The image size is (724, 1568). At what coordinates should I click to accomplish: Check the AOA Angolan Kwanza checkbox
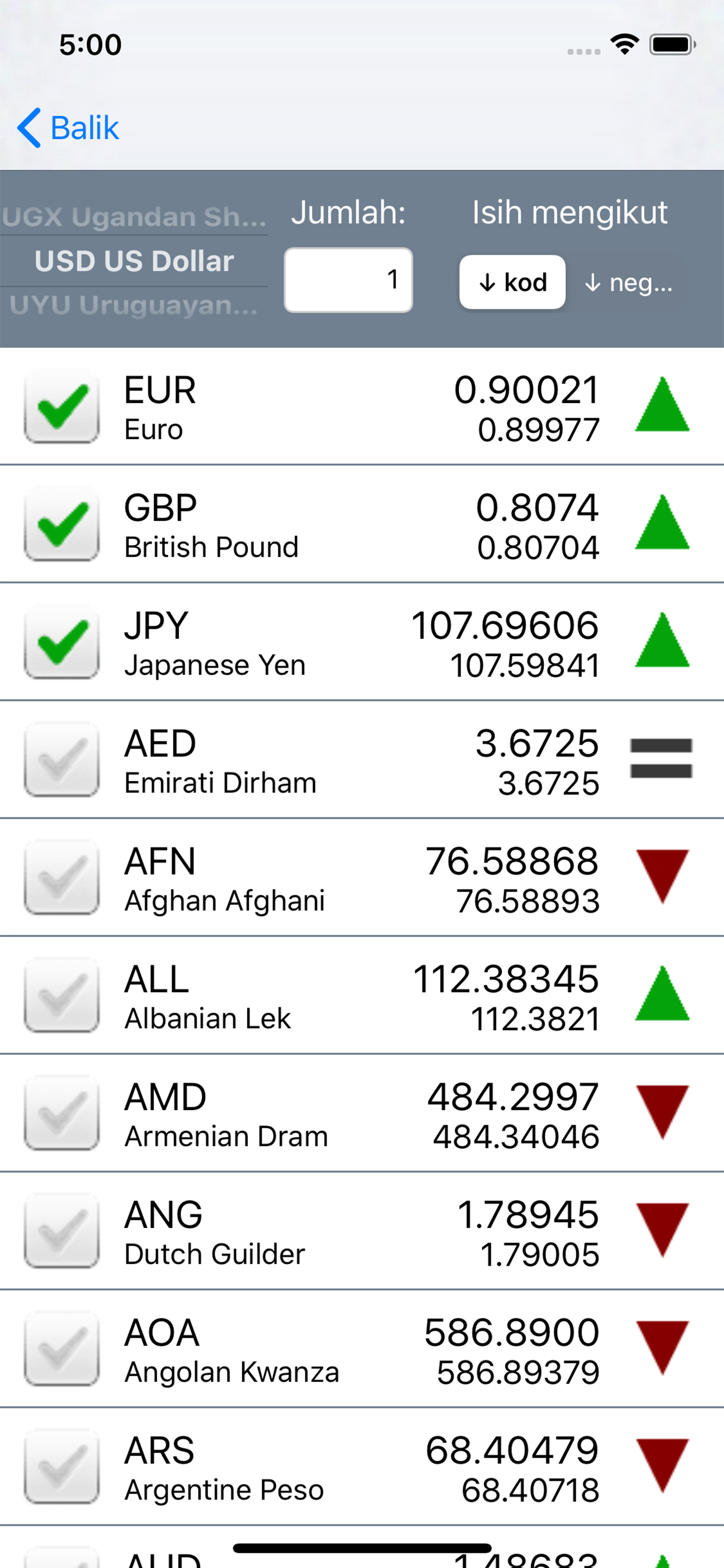pyautogui.click(x=61, y=1348)
